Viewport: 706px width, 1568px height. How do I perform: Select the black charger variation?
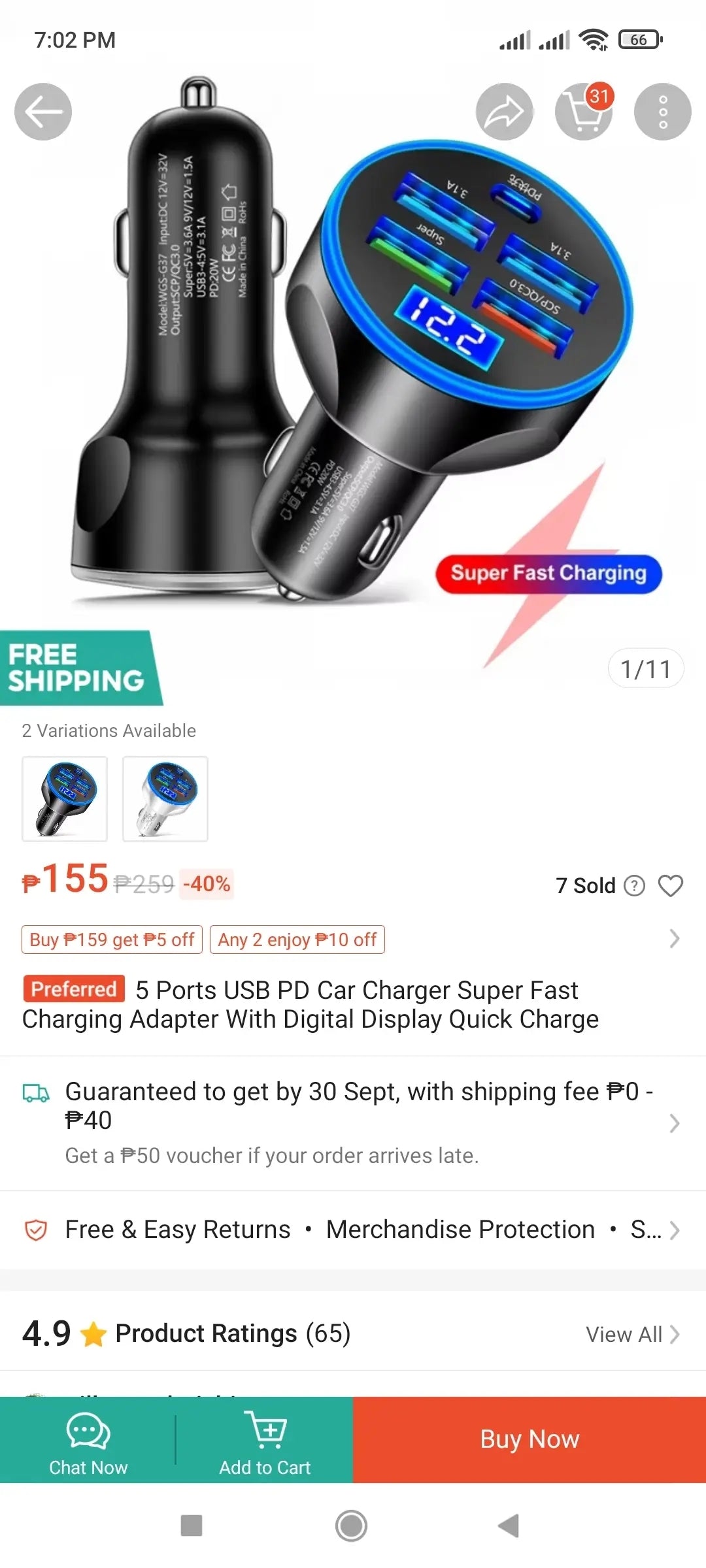click(x=65, y=798)
